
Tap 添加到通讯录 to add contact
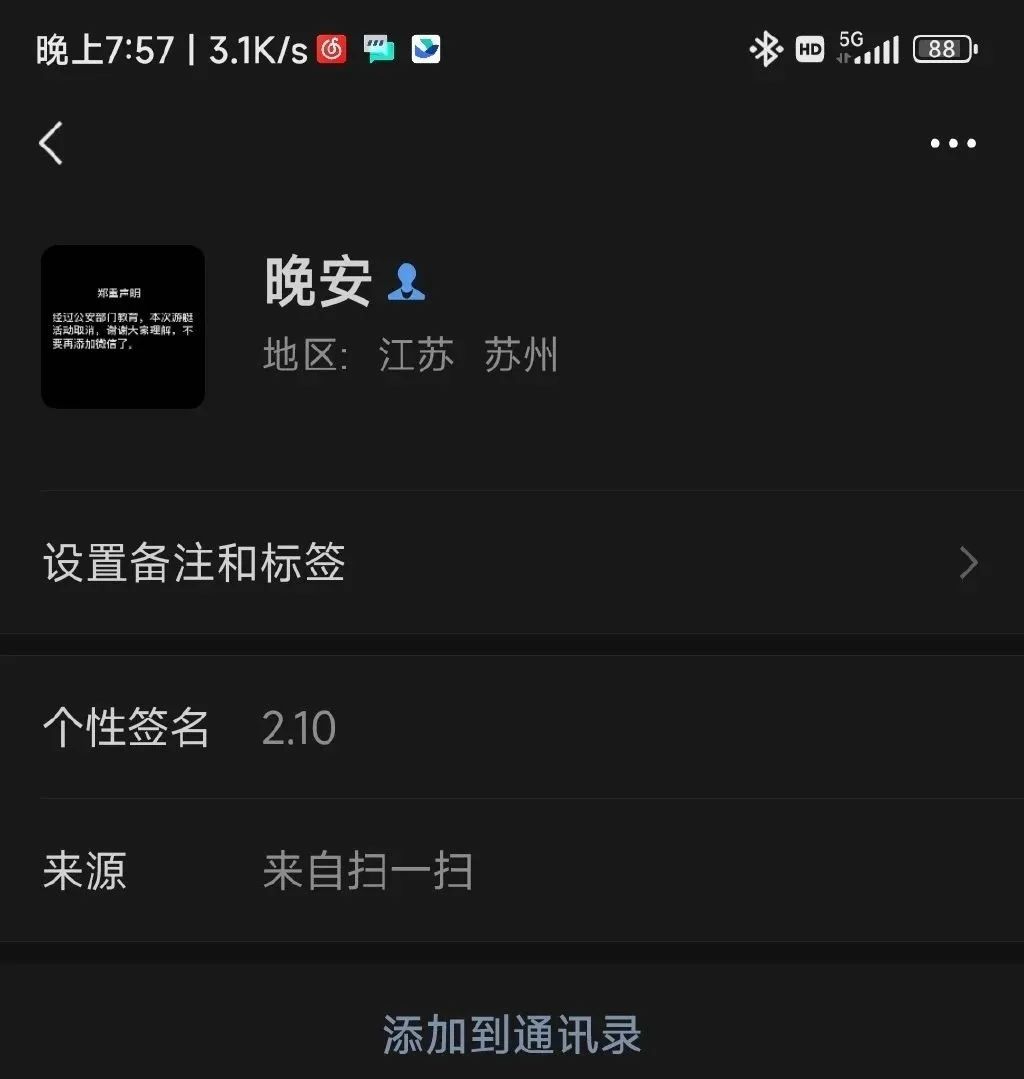(x=512, y=1034)
